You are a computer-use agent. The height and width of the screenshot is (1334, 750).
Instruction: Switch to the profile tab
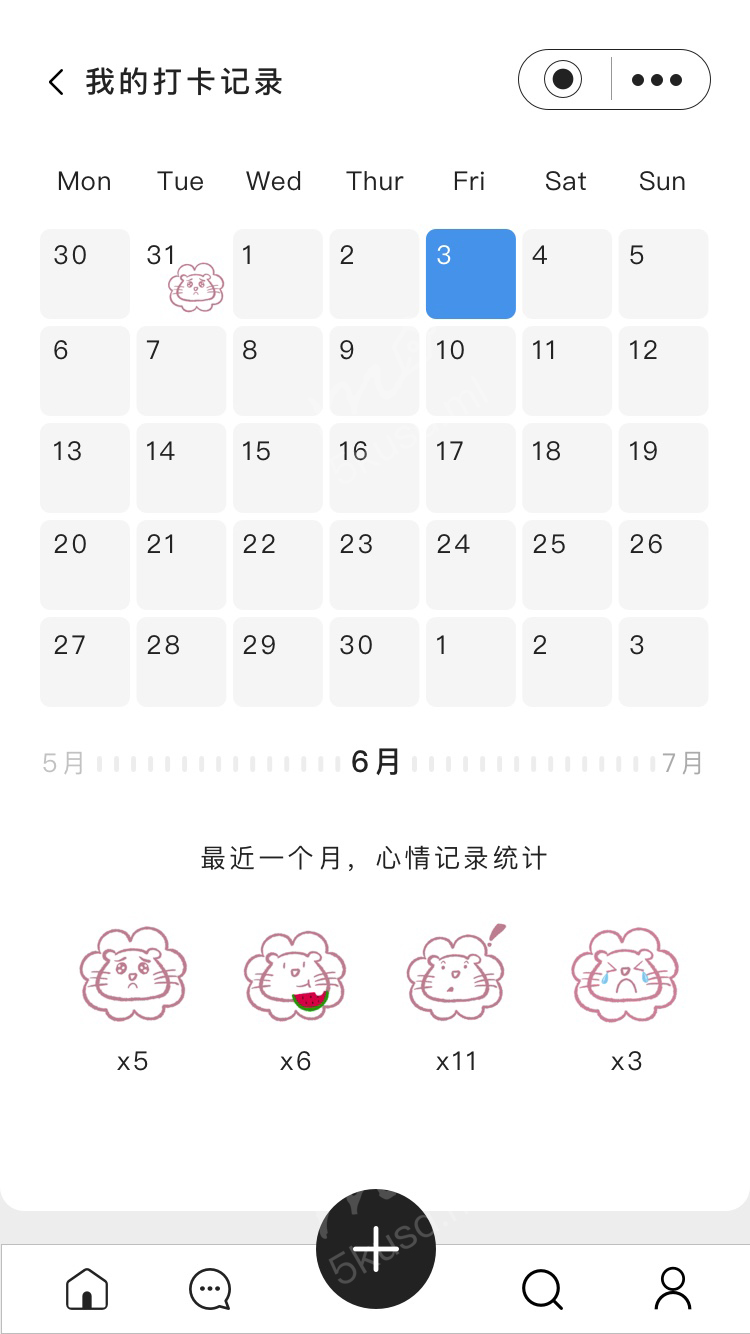coord(673,1289)
